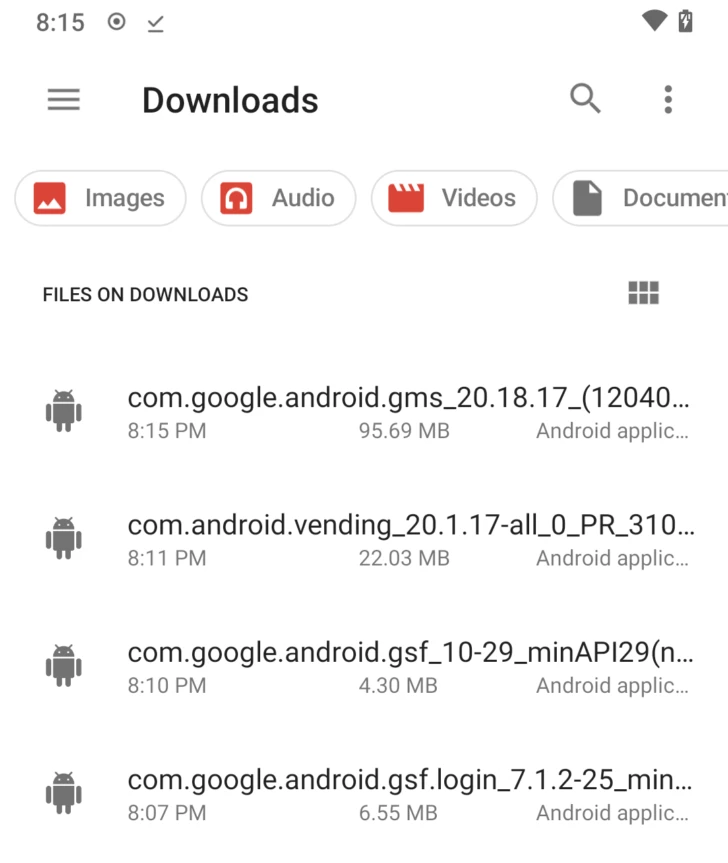Open the com.google.android.gsf_10-29 APK file
The image size is (728, 863).
pos(400,664)
